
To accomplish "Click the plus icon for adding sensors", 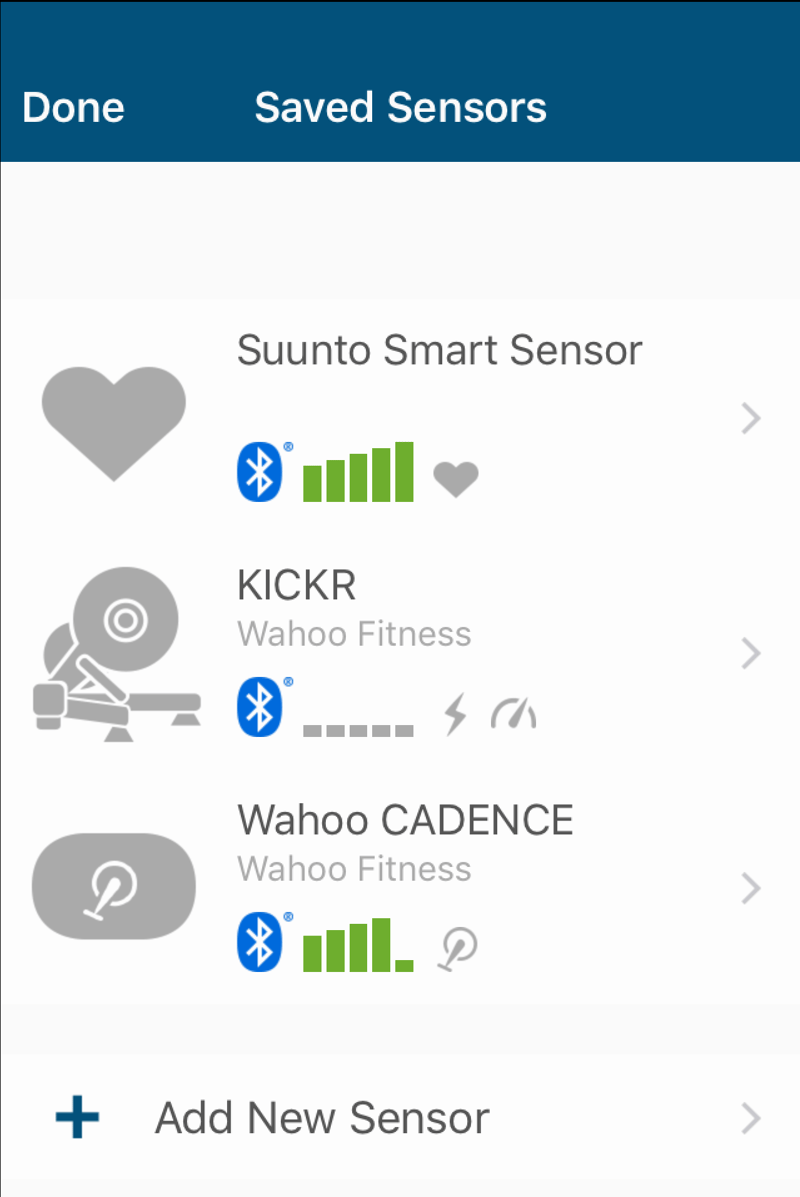I will click(76, 1118).
